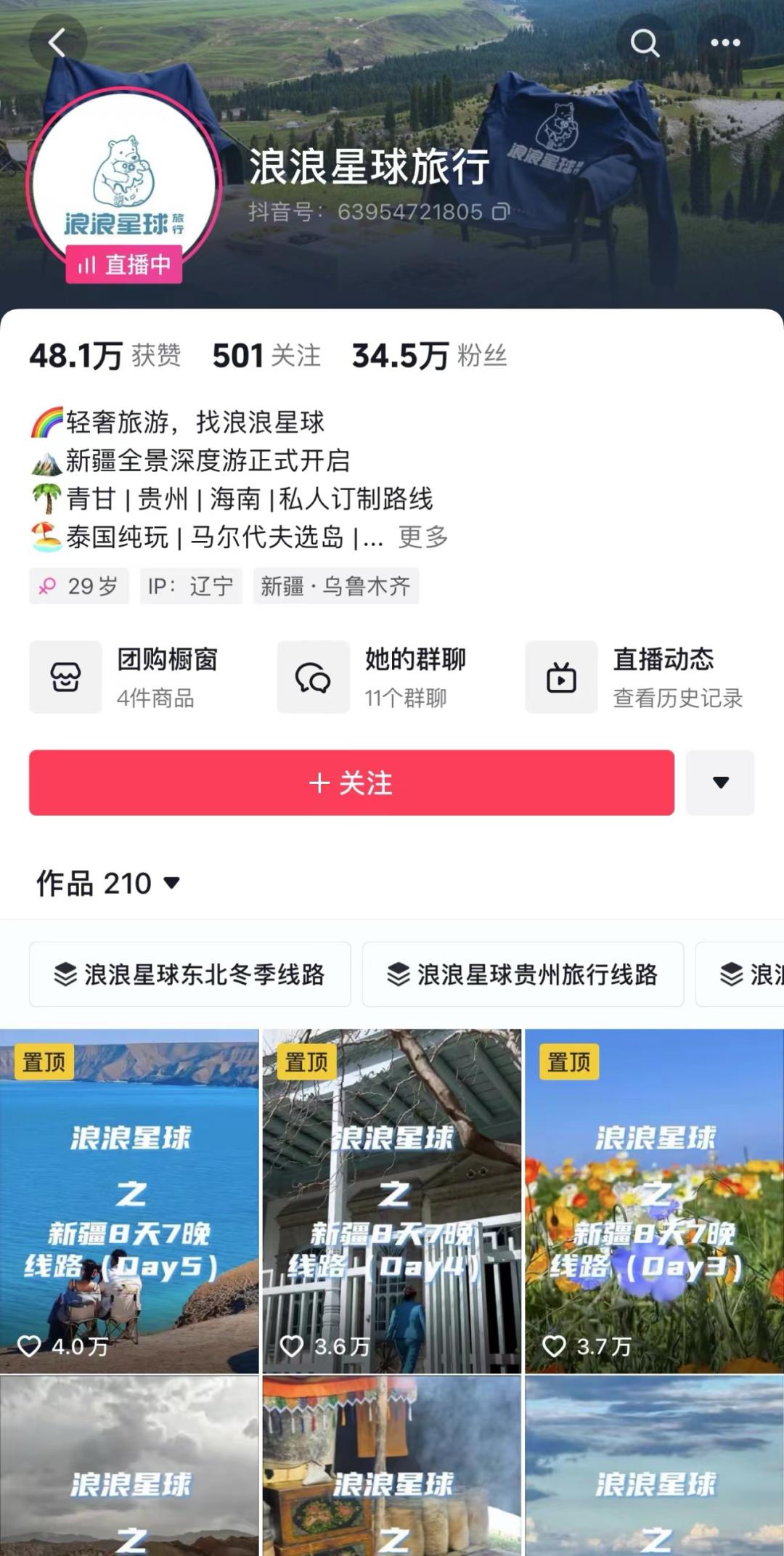
Task: Play the pinned Day3 Xinjiang video
Action: point(655,1201)
